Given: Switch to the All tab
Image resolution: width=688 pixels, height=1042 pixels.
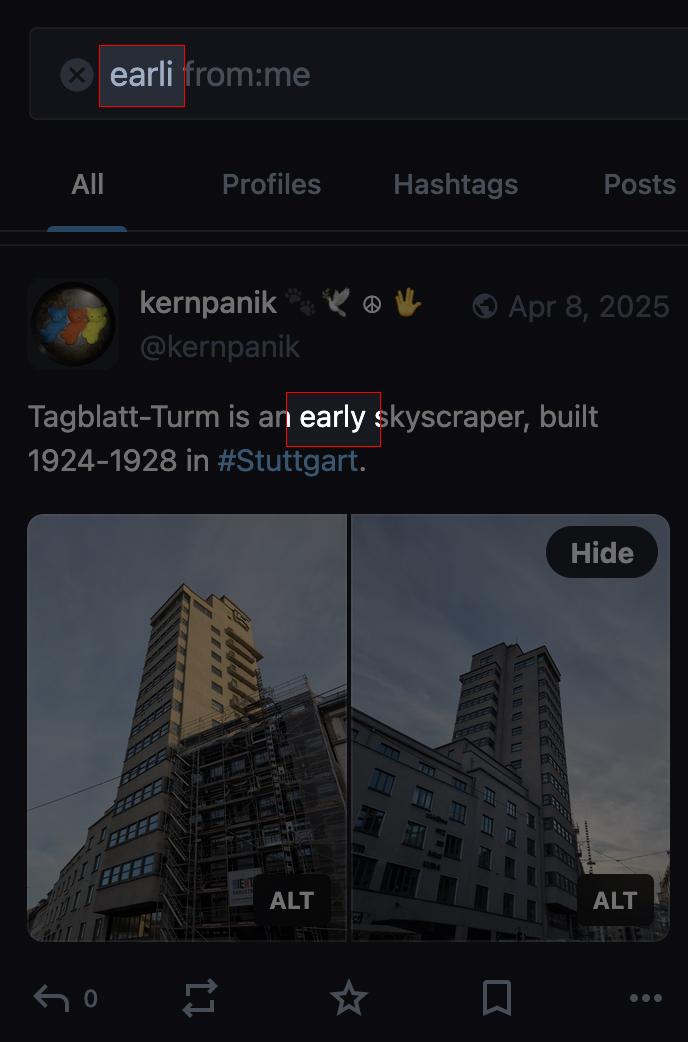Looking at the screenshot, I should 88,185.
